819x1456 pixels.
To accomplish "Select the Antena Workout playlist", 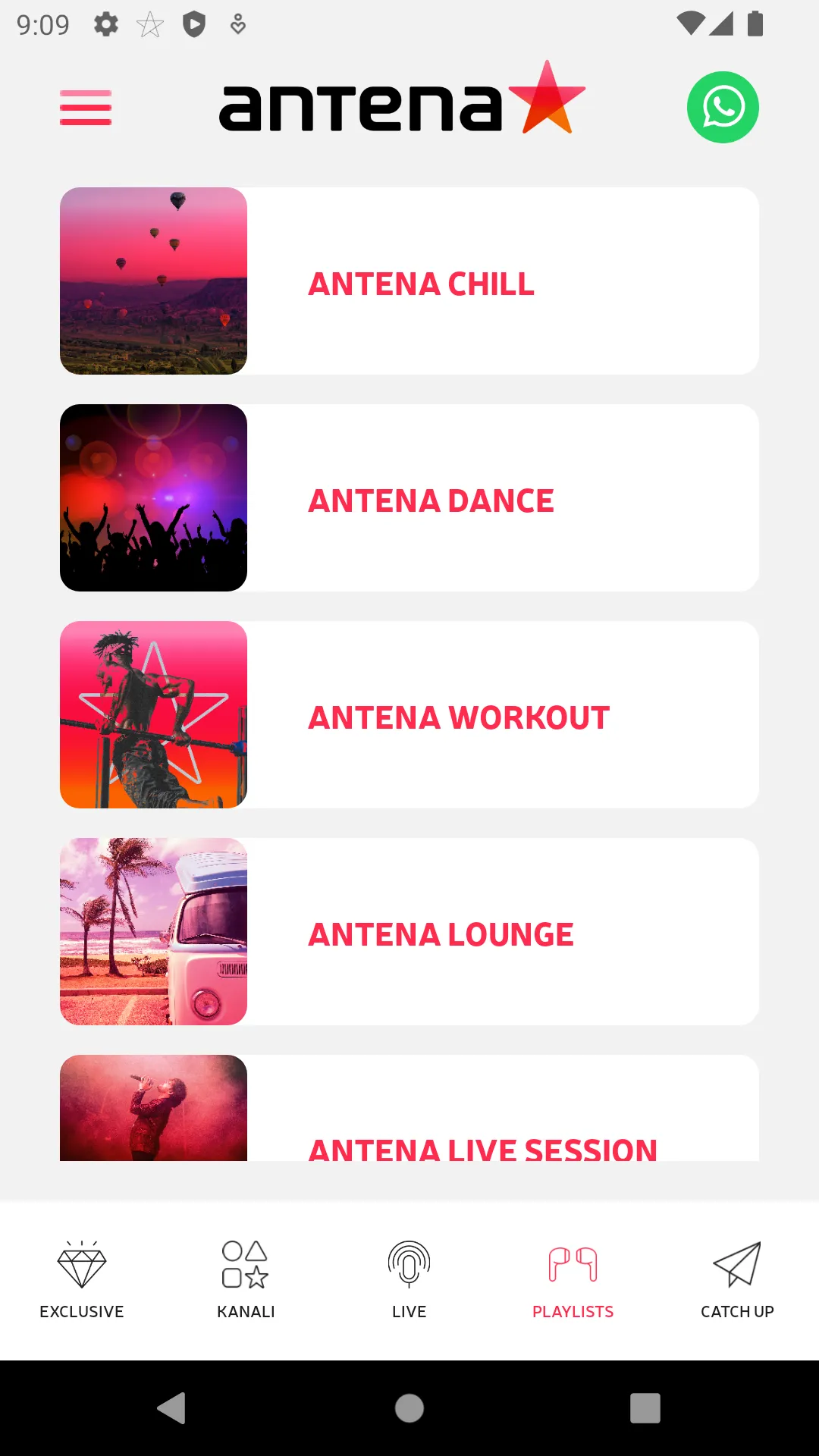I will click(x=409, y=714).
